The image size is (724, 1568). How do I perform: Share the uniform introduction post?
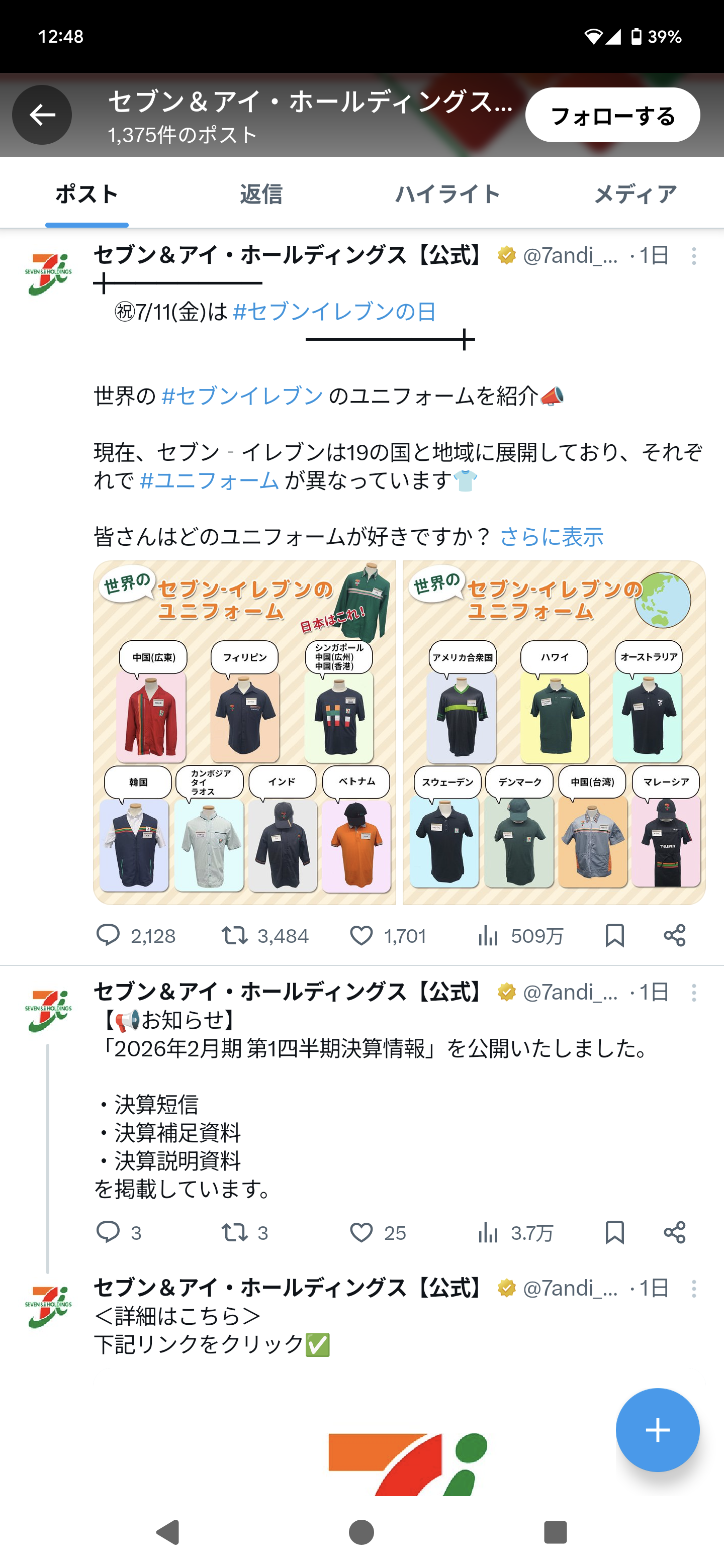[674, 936]
